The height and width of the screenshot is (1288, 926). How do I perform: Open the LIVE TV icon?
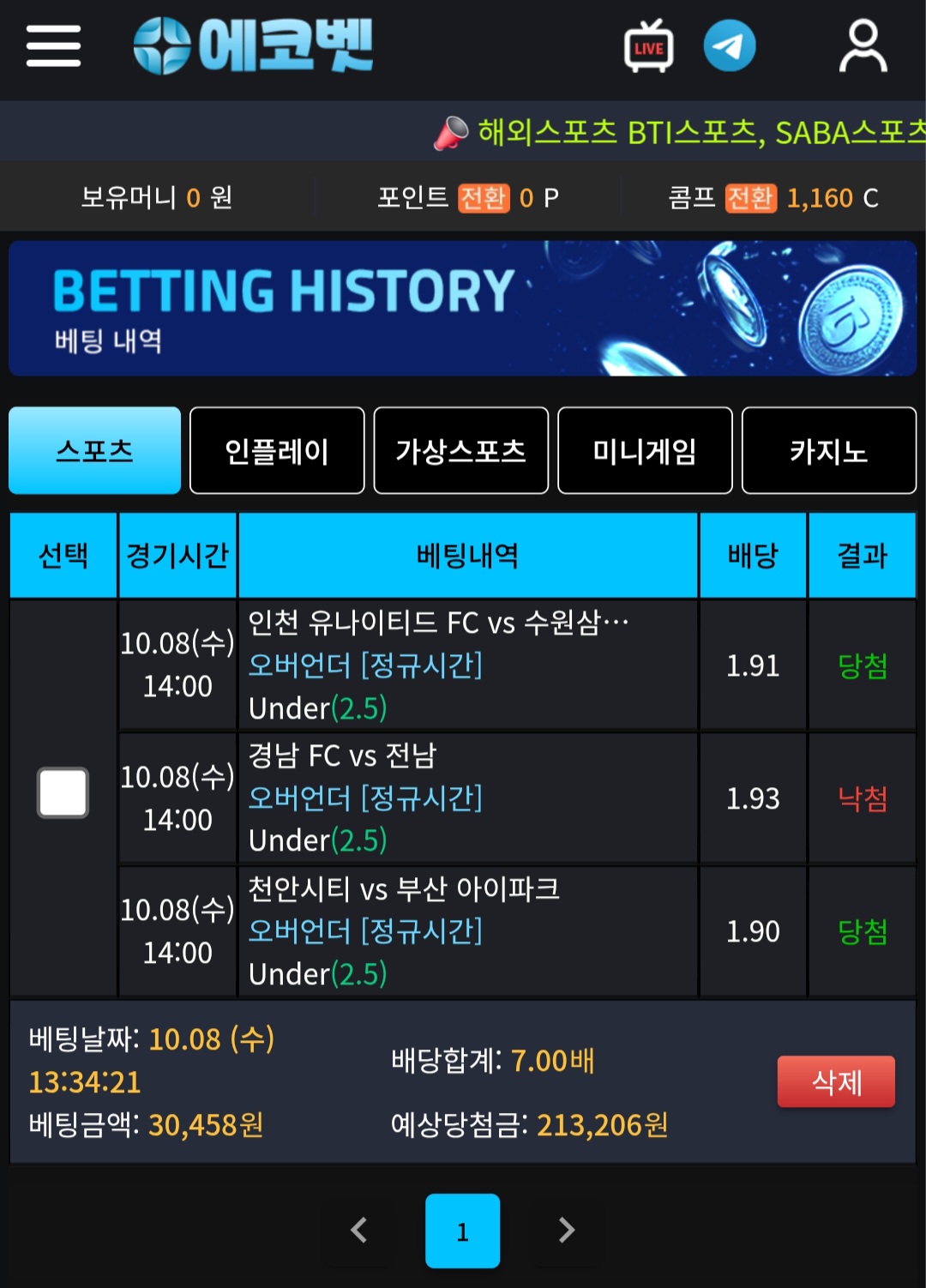point(648,46)
